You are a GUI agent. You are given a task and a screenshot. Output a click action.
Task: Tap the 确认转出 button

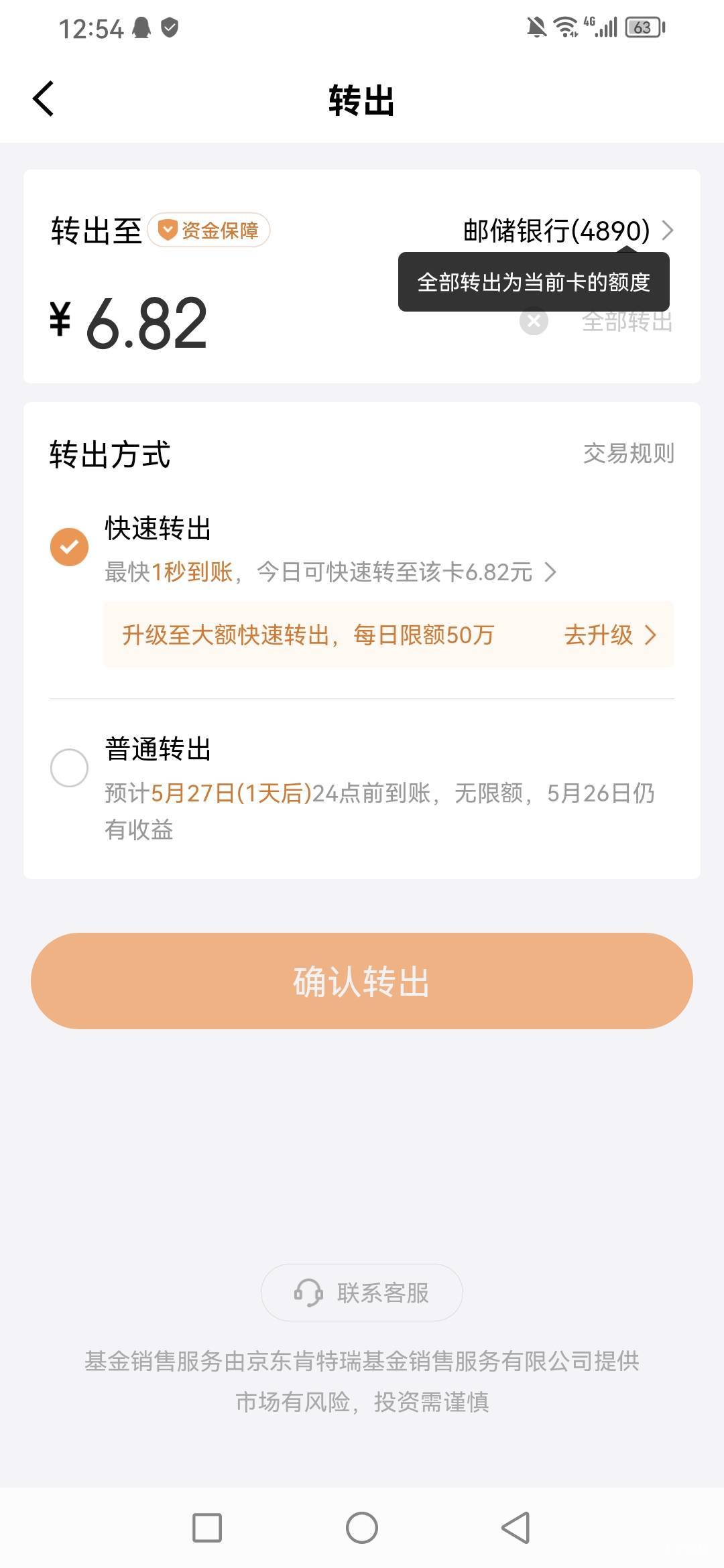(x=362, y=981)
